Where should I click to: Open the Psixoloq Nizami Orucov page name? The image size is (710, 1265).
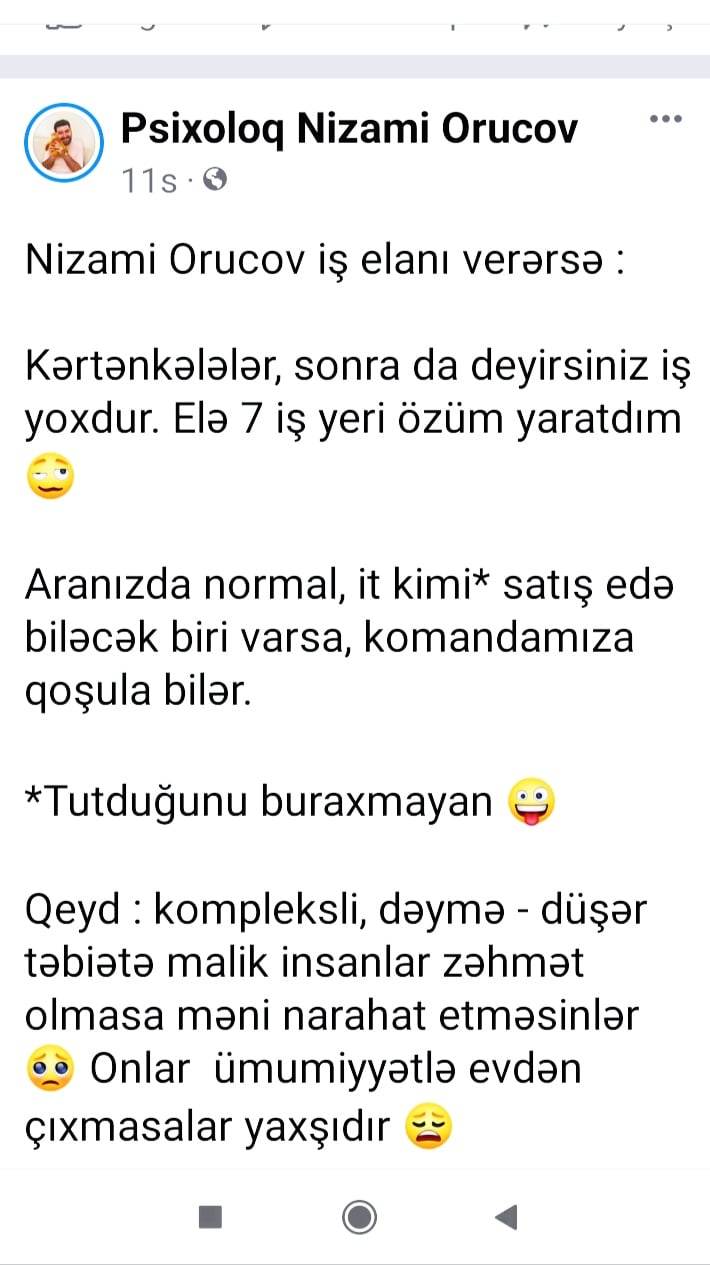point(349,128)
